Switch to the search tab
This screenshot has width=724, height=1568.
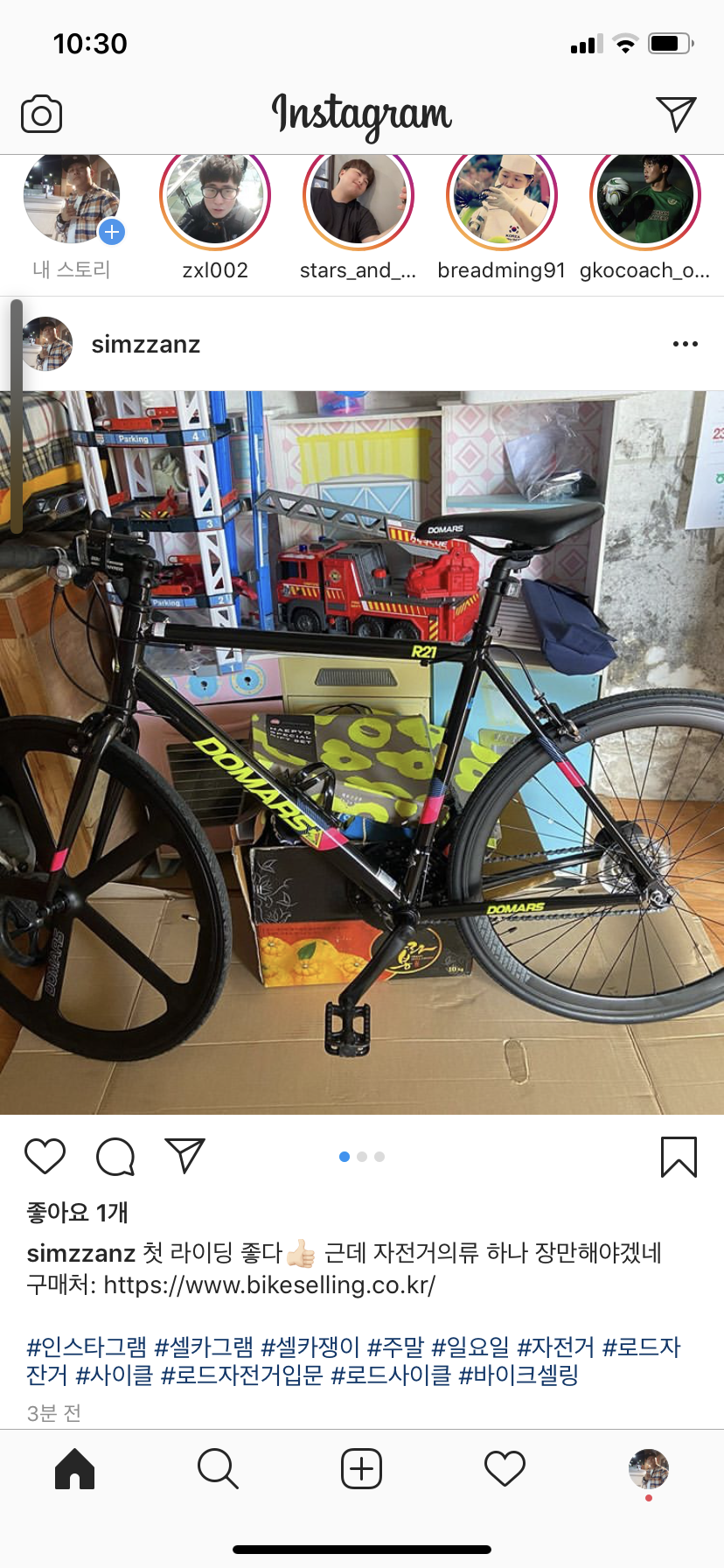(x=218, y=1469)
